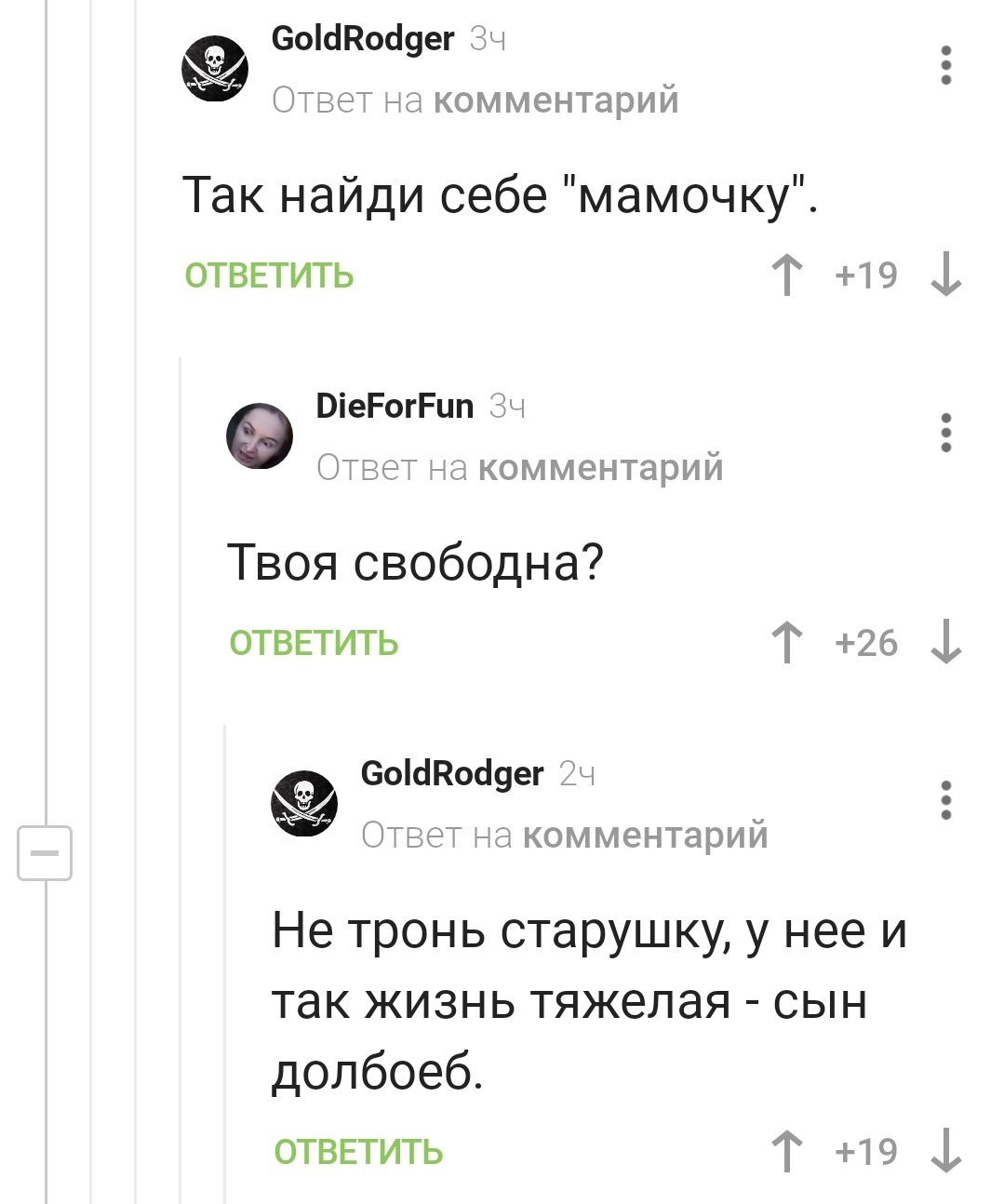Downvote the "Твоя свободна?" comment
Screen dimensions: 1004x1204
point(946,643)
